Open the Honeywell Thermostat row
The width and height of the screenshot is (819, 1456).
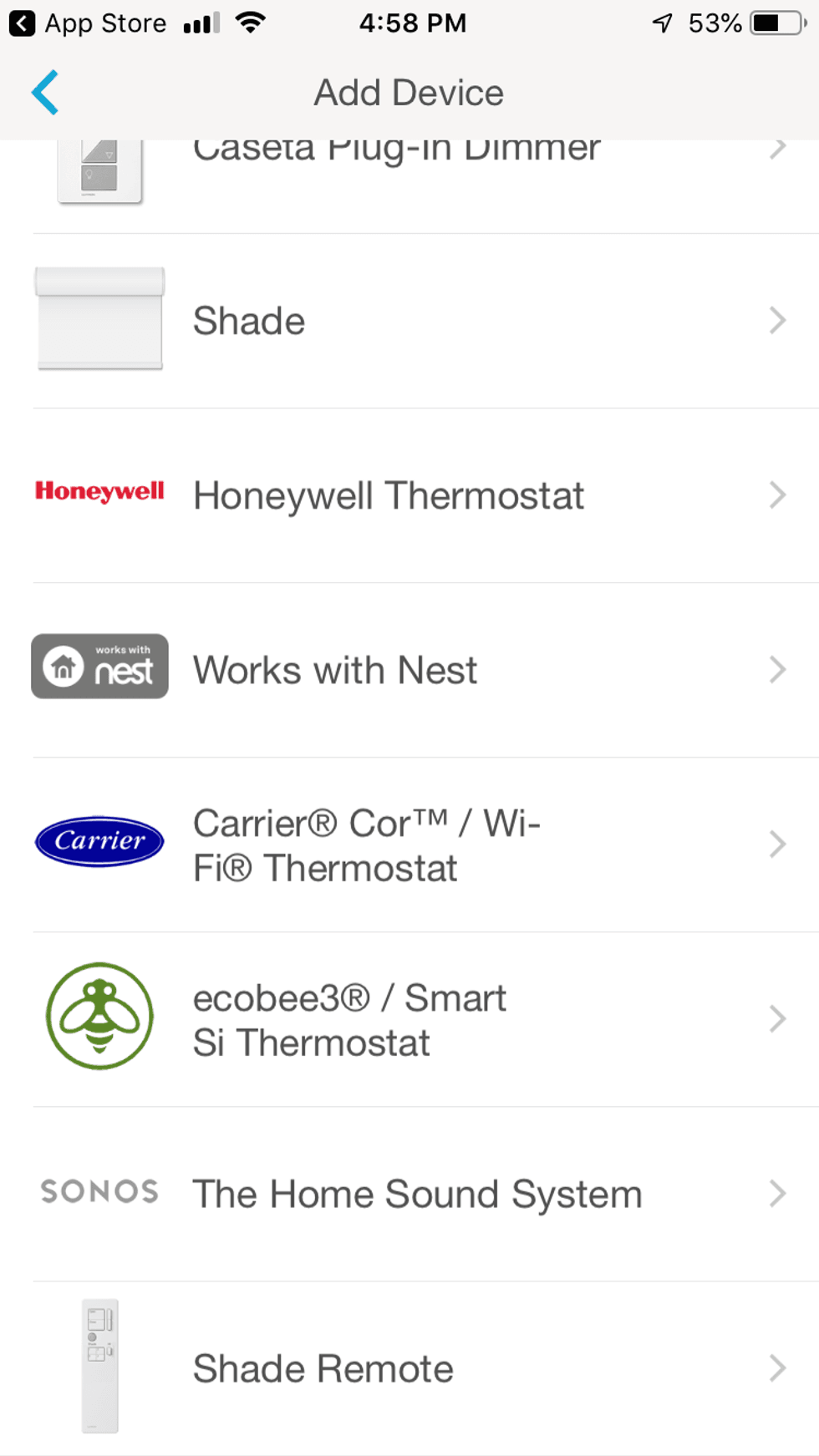tap(389, 495)
